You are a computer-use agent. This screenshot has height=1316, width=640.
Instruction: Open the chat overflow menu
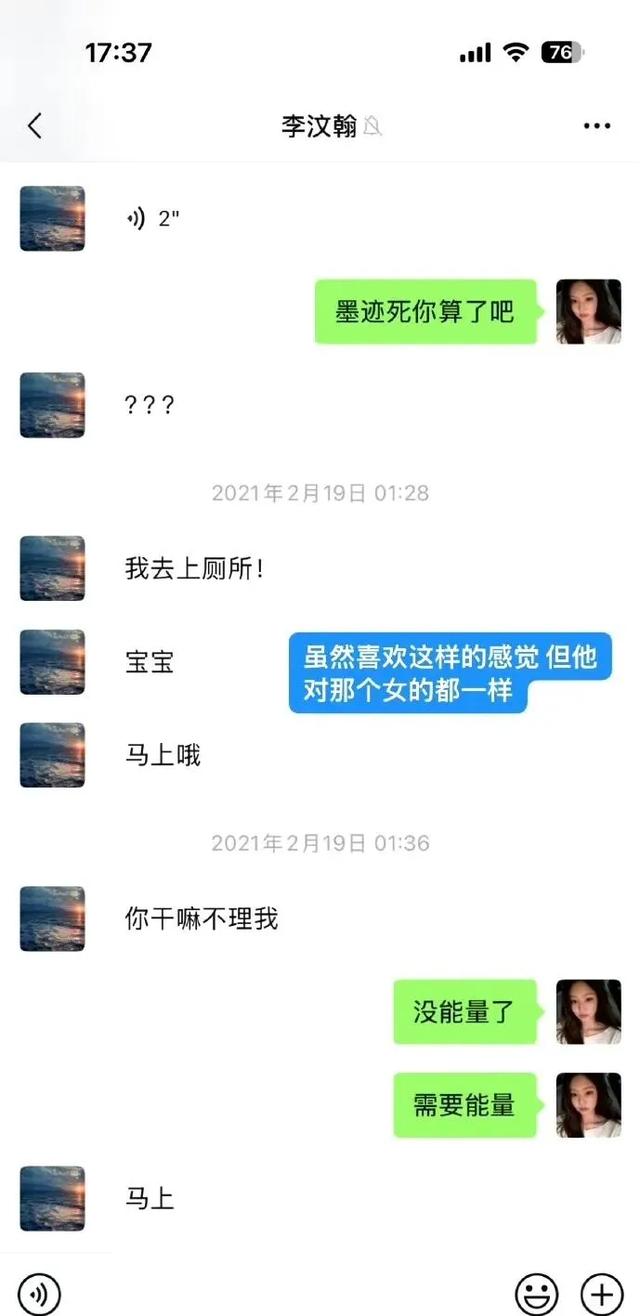point(596,126)
